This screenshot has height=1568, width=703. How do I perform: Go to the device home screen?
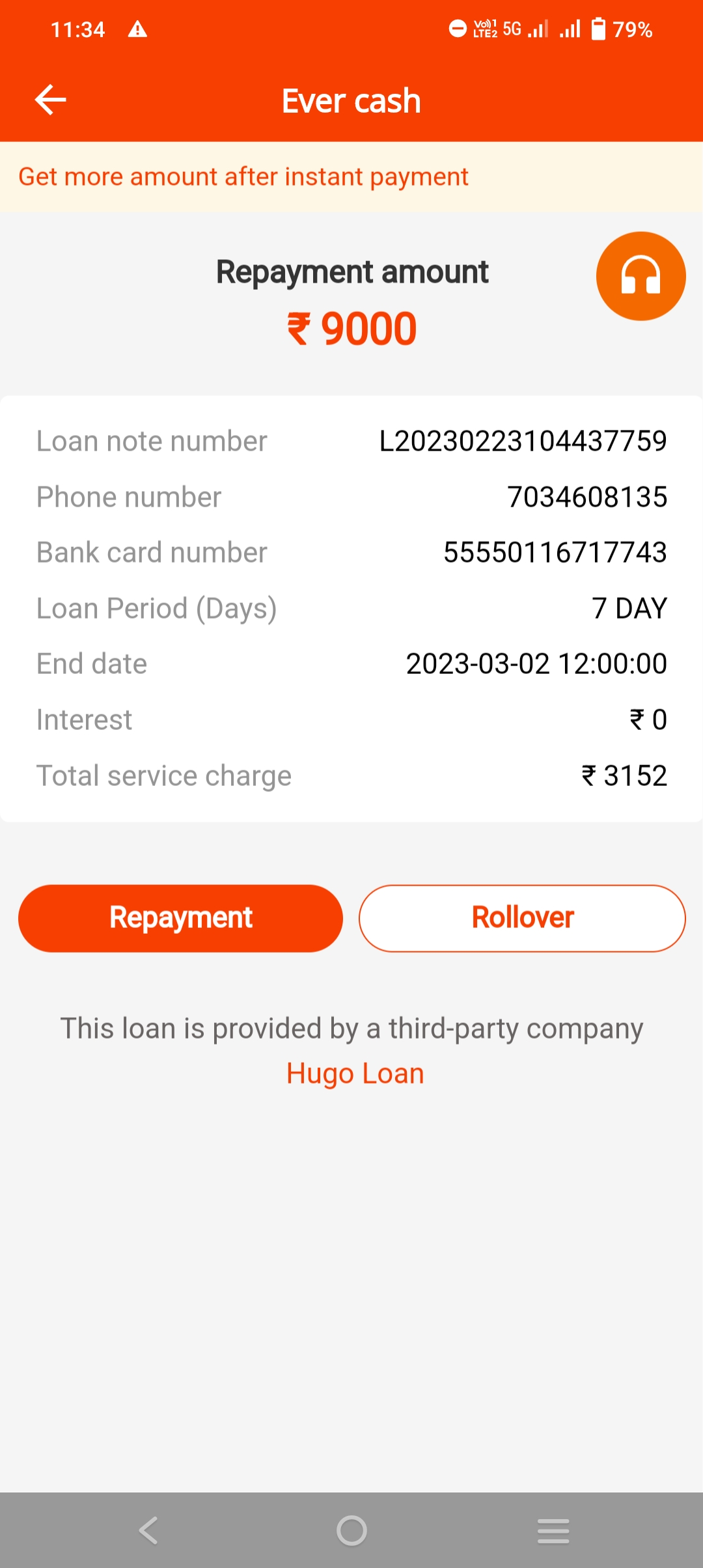tap(351, 1530)
